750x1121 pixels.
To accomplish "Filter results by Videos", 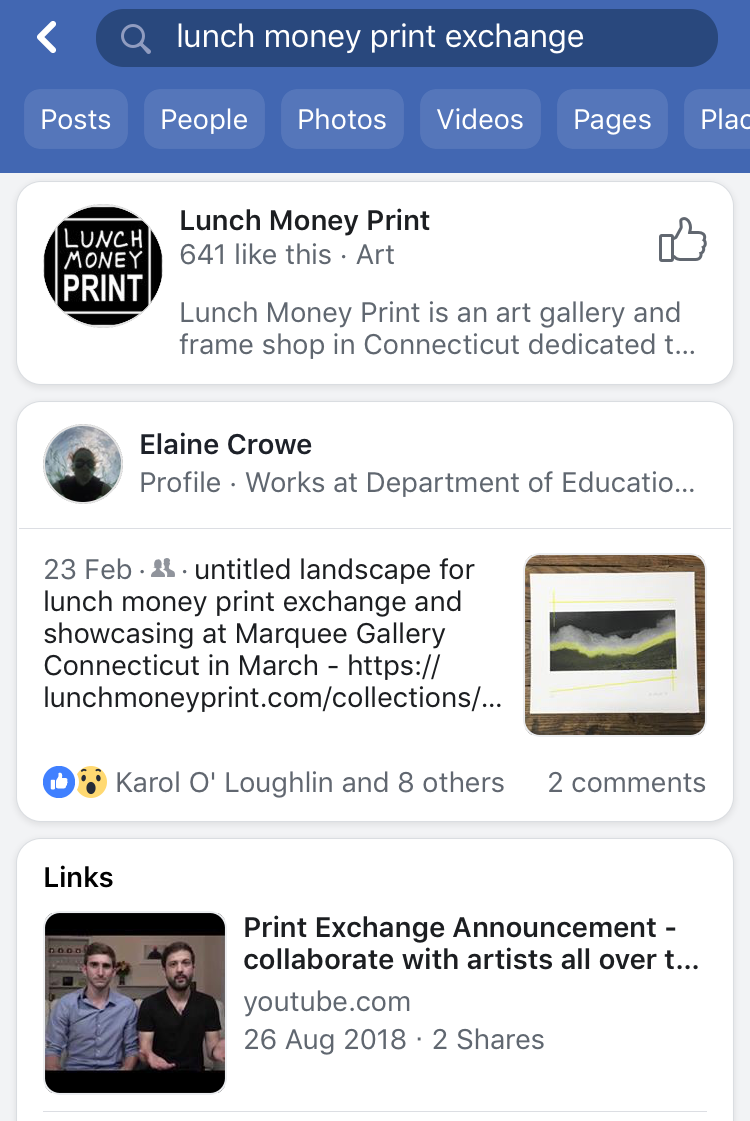I will click(x=480, y=119).
